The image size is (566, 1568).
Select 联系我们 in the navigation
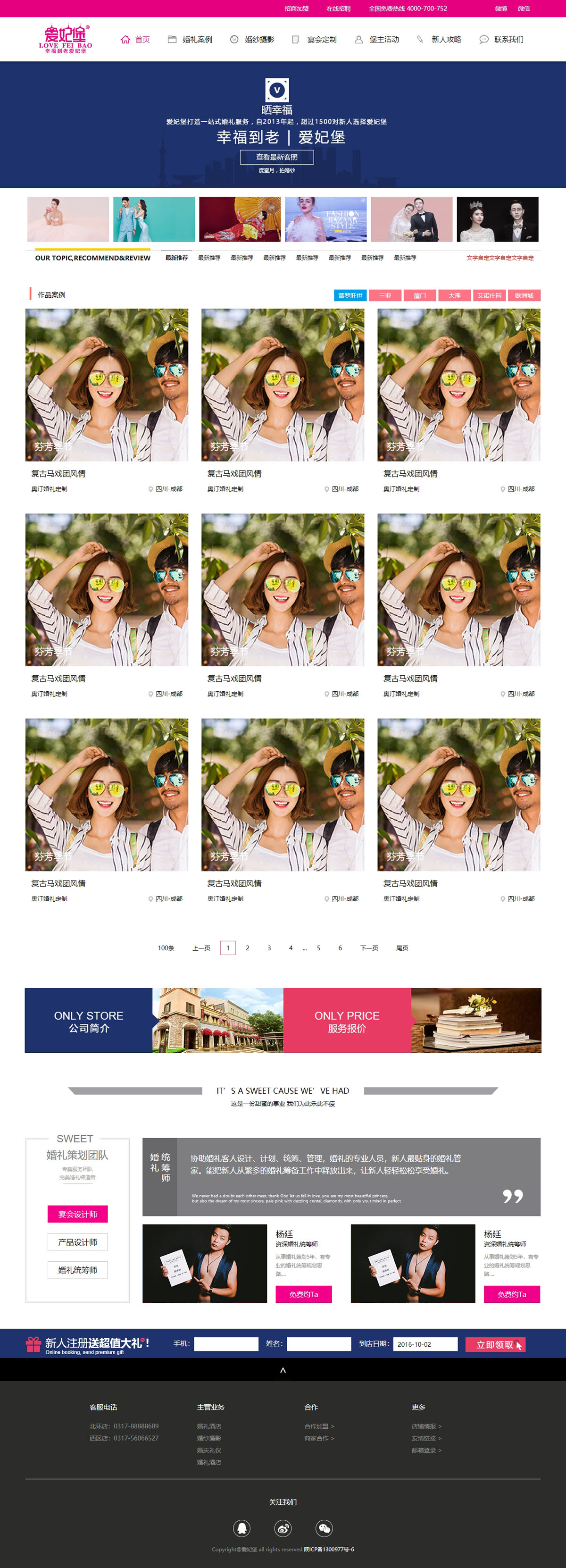pyautogui.click(x=508, y=40)
